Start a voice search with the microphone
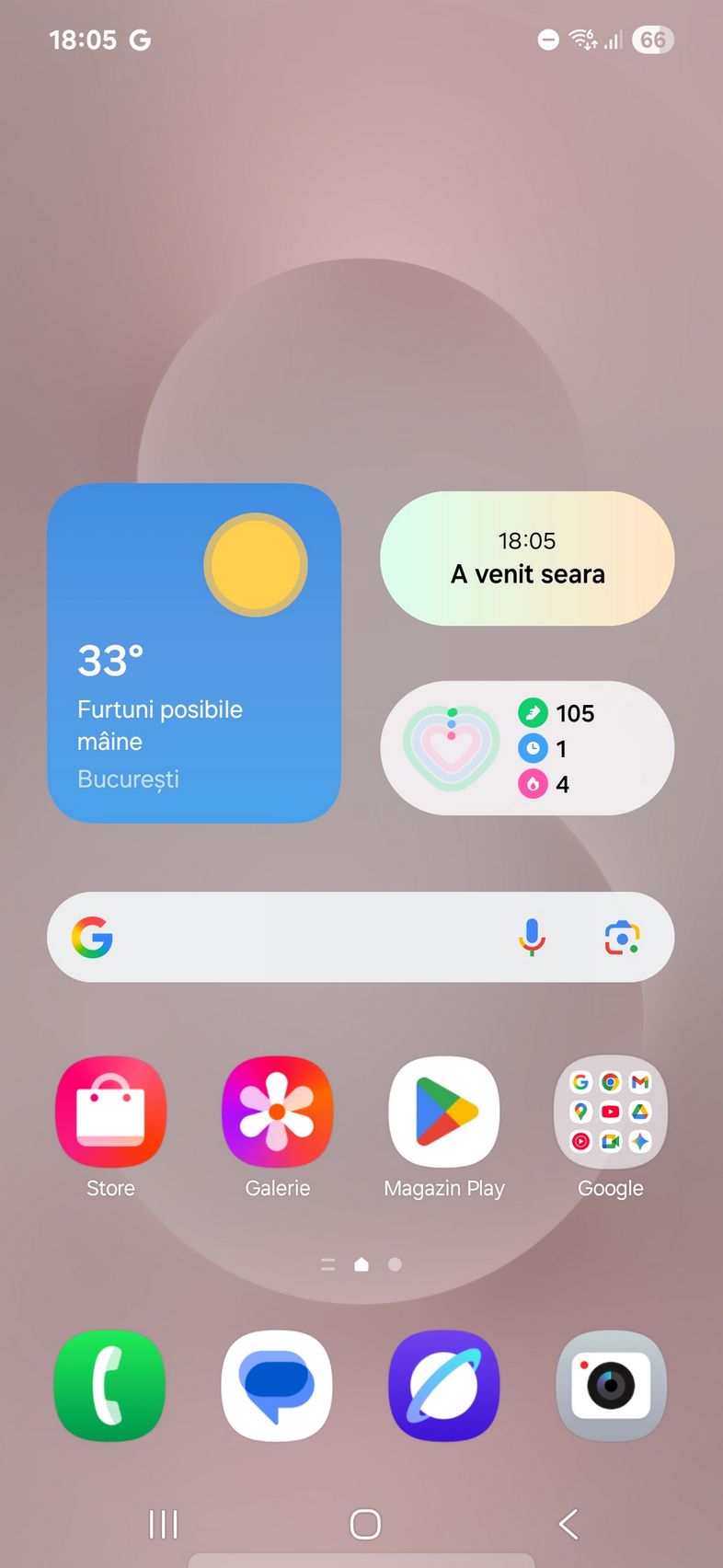 [x=532, y=938]
